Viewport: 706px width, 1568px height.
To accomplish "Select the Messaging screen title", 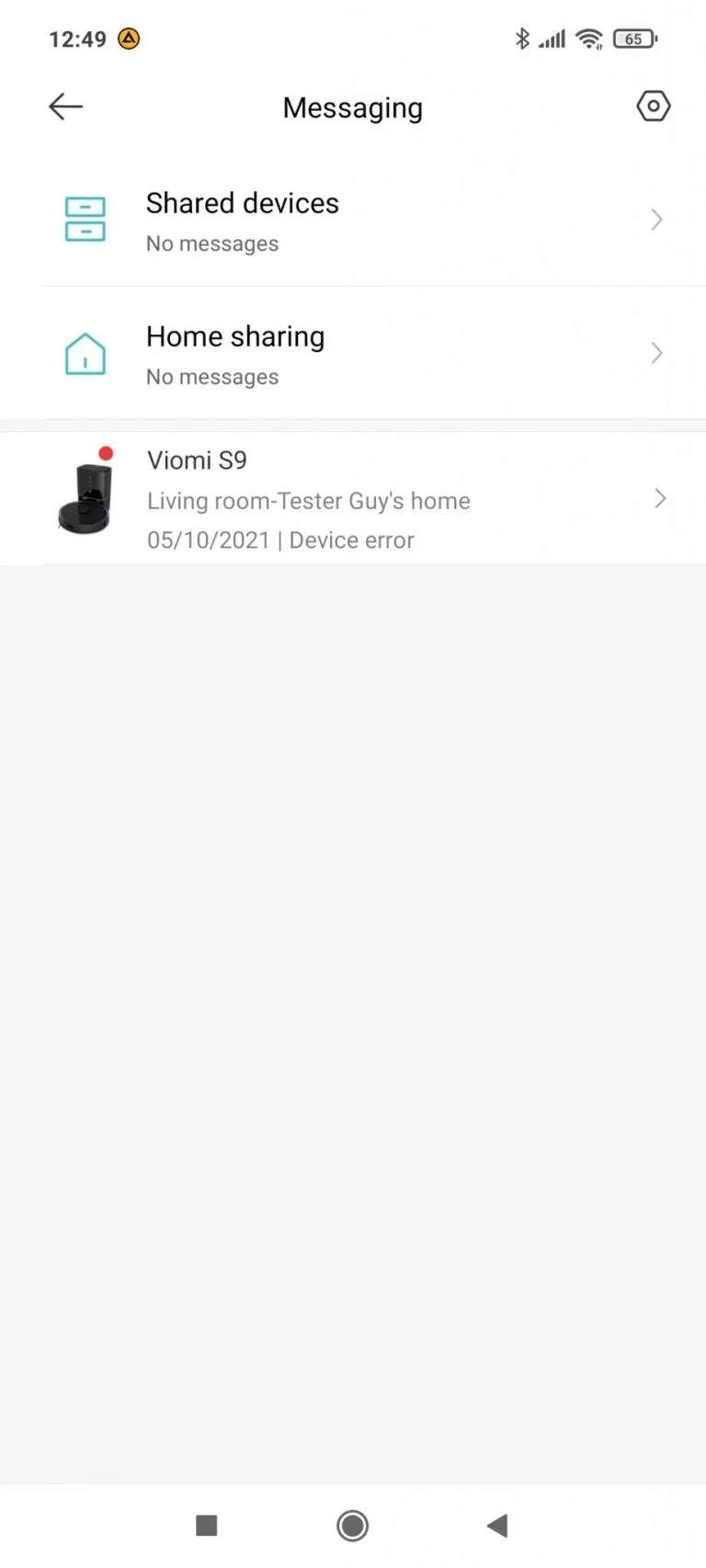I will coord(352,108).
